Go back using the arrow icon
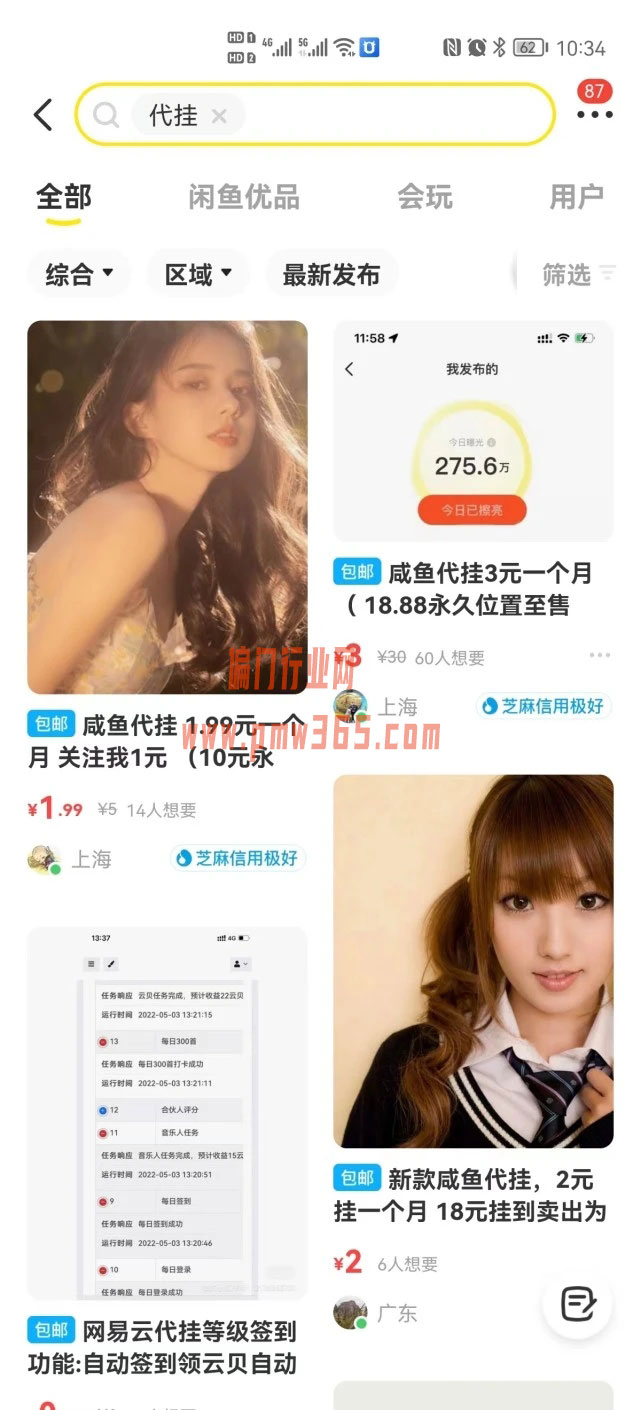The width and height of the screenshot is (641, 1410). pyautogui.click(x=43, y=115)
